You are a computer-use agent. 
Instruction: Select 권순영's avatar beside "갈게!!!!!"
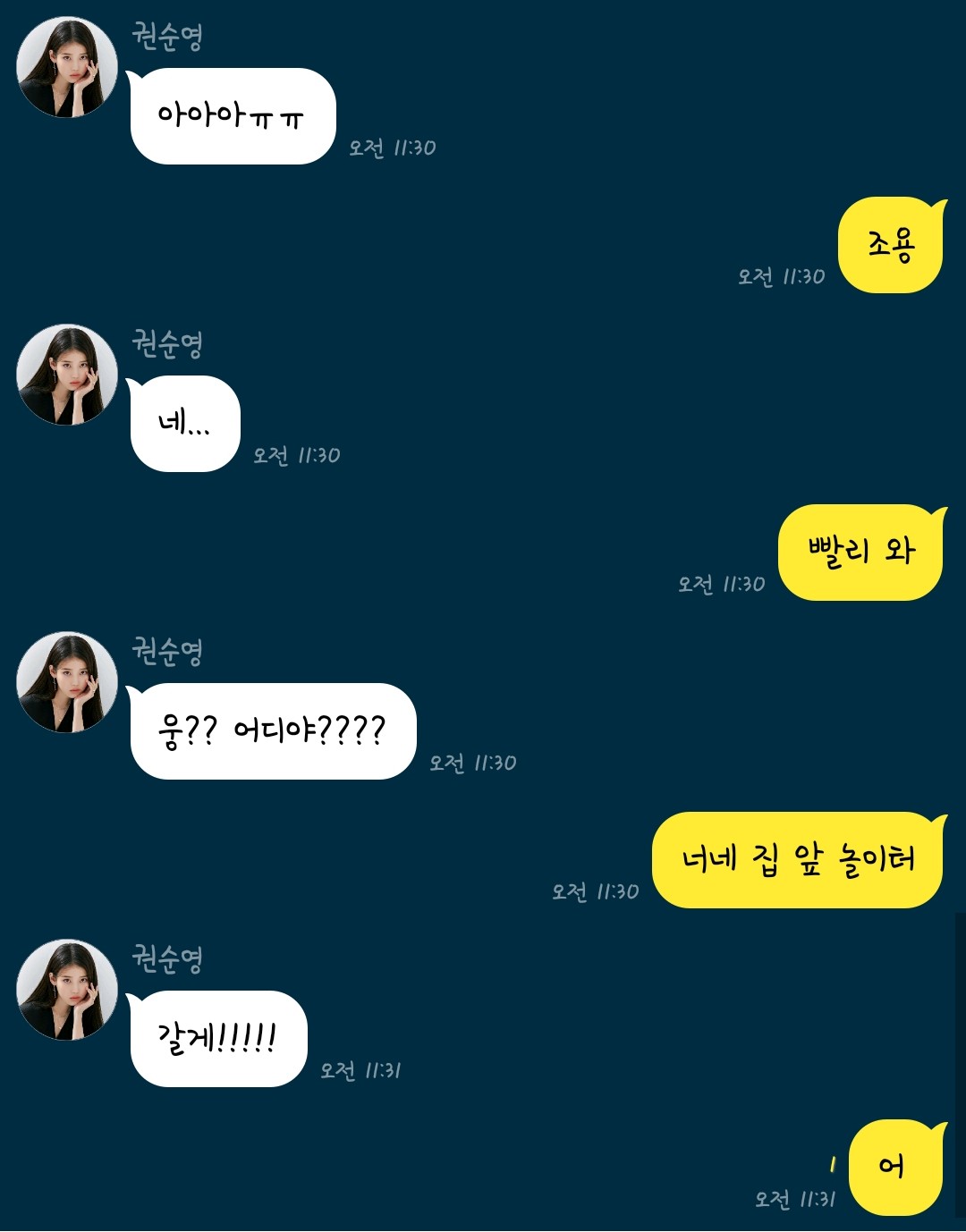67,990
